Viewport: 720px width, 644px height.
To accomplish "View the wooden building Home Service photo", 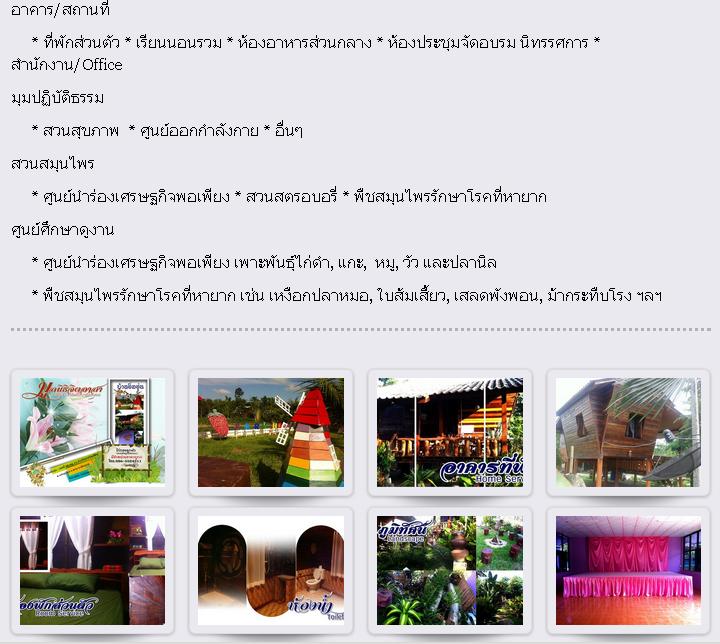I will 449,432.
